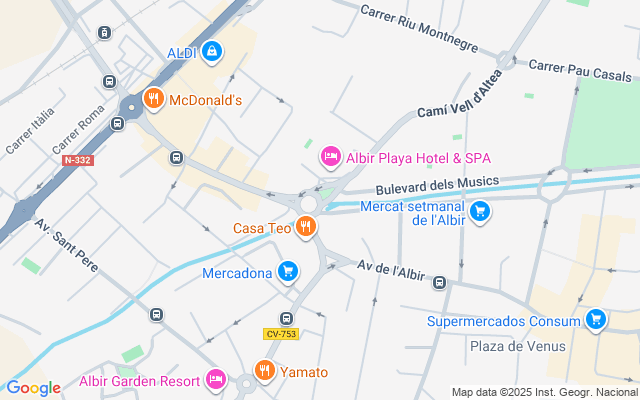640x400 pixels.
Task: Tap the bus stop on Av de l'Albir
Action: pyautogui.click(x=439, y=283)
